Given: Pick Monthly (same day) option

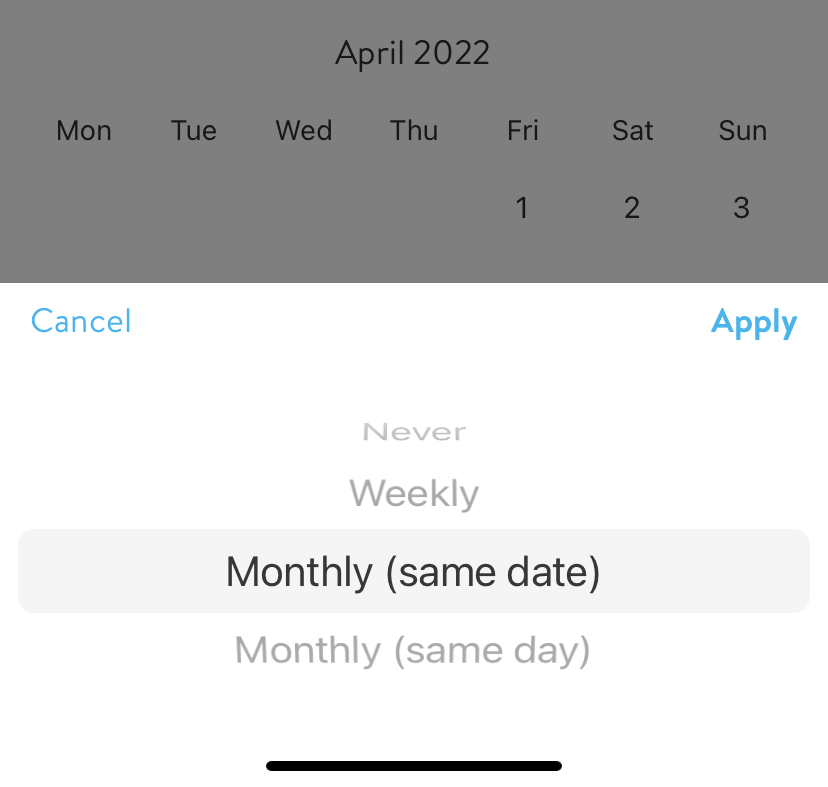Looking at the screenshot, I should pos(413,650).
